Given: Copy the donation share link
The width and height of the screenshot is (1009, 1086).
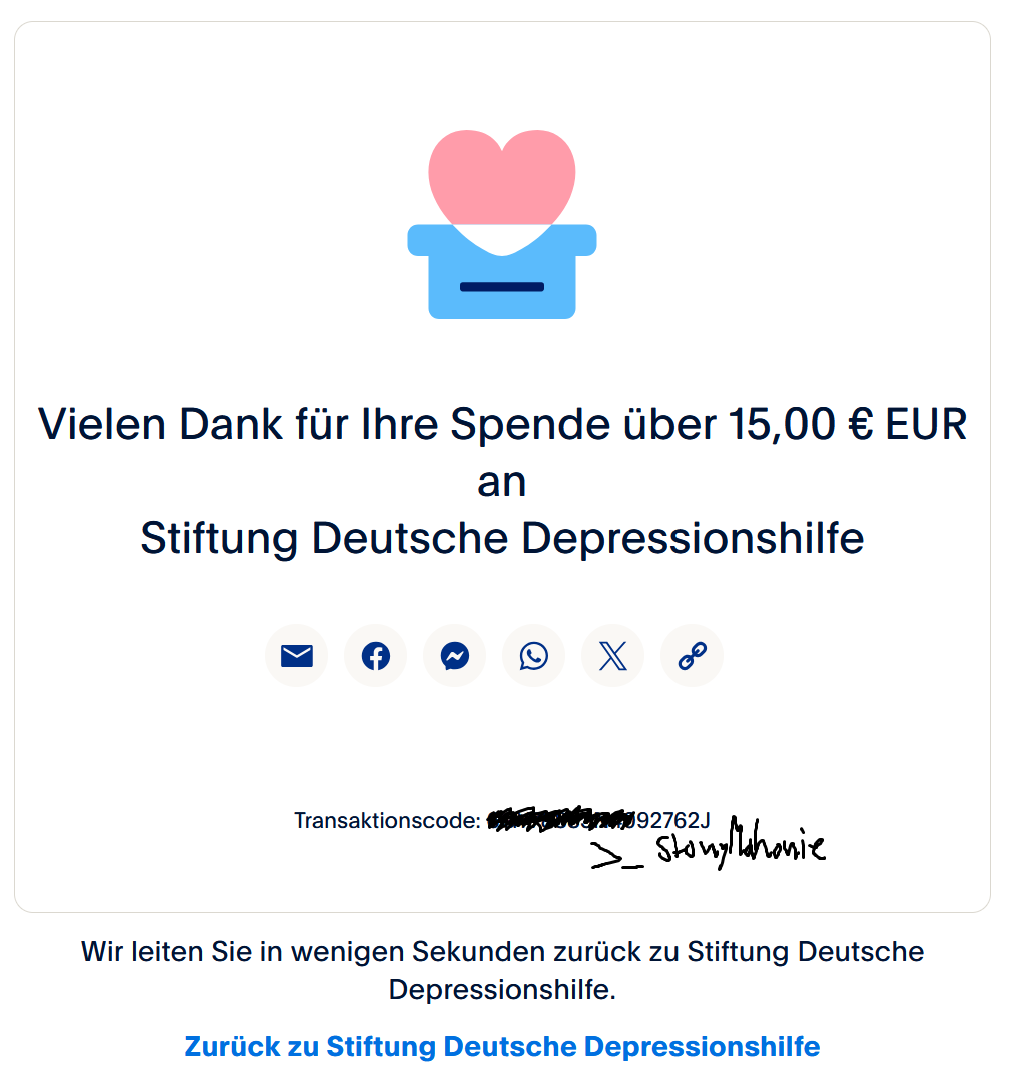Looking at the screenshot, I should [x=692, y=656].
